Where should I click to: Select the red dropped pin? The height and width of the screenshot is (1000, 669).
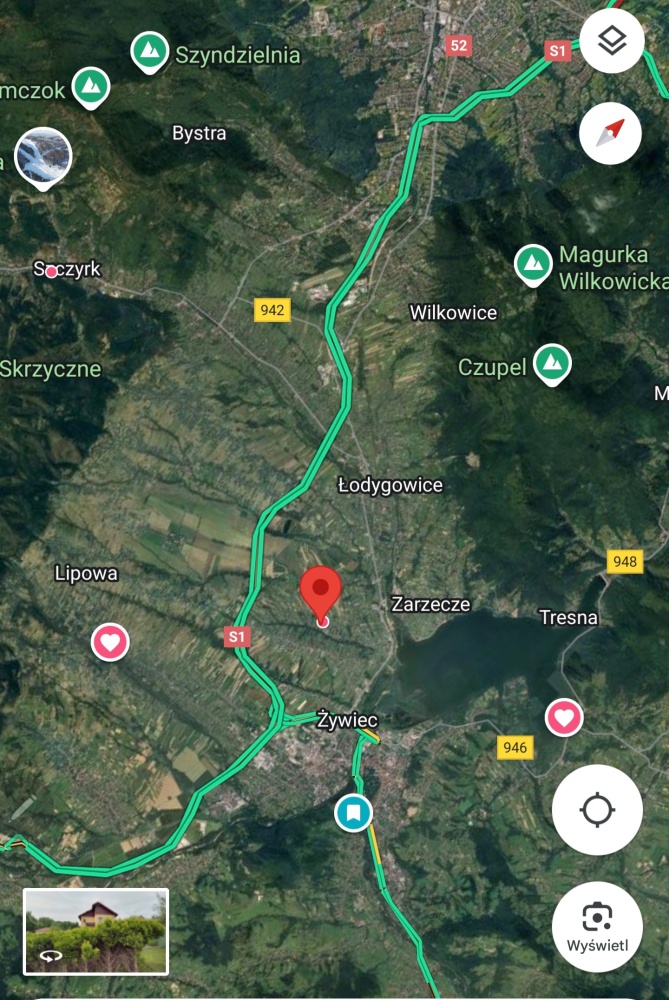click(321, 592)
